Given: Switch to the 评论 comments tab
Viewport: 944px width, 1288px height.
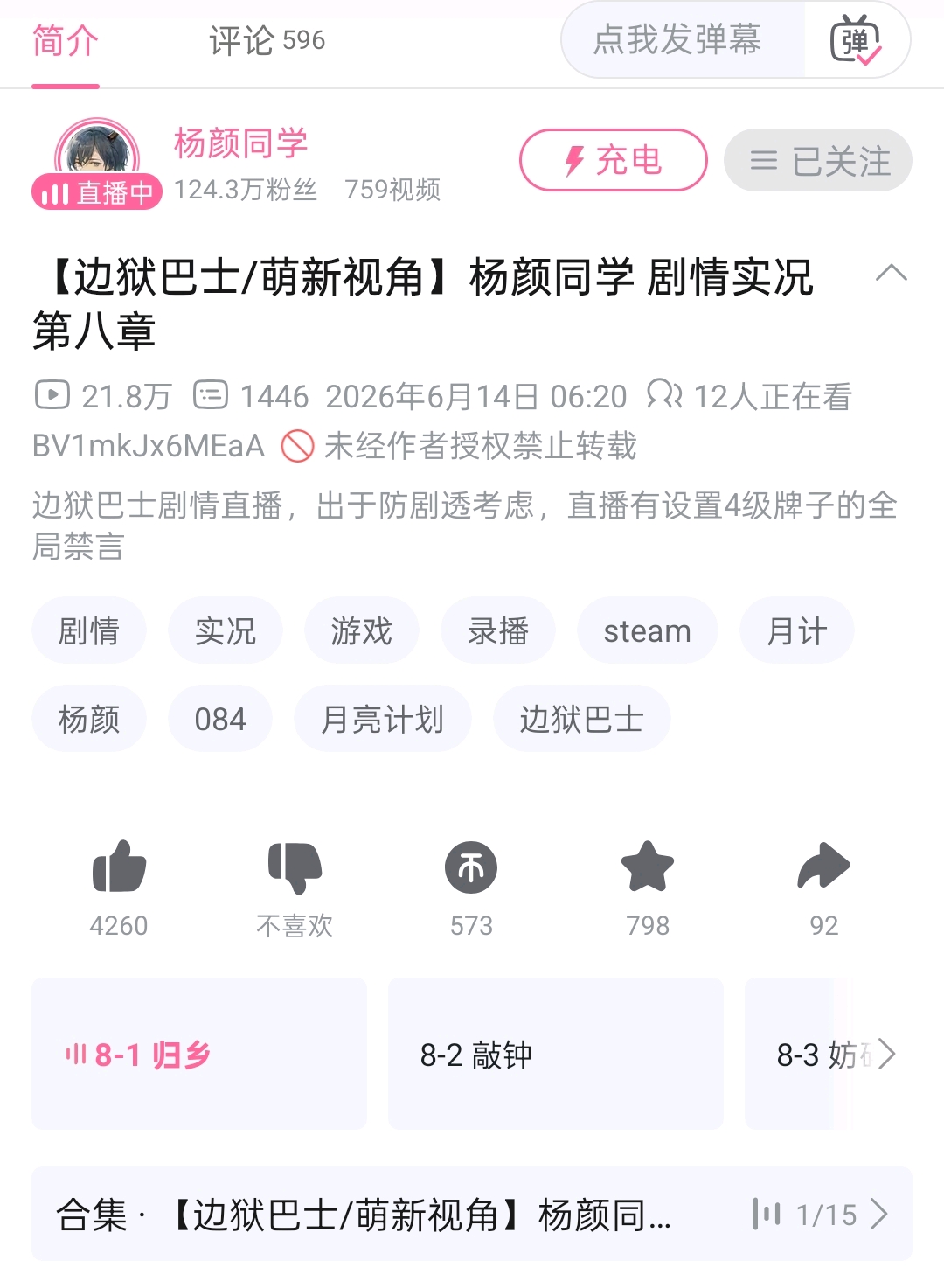Looking at the screenshot, I should [x=267, y=40].
